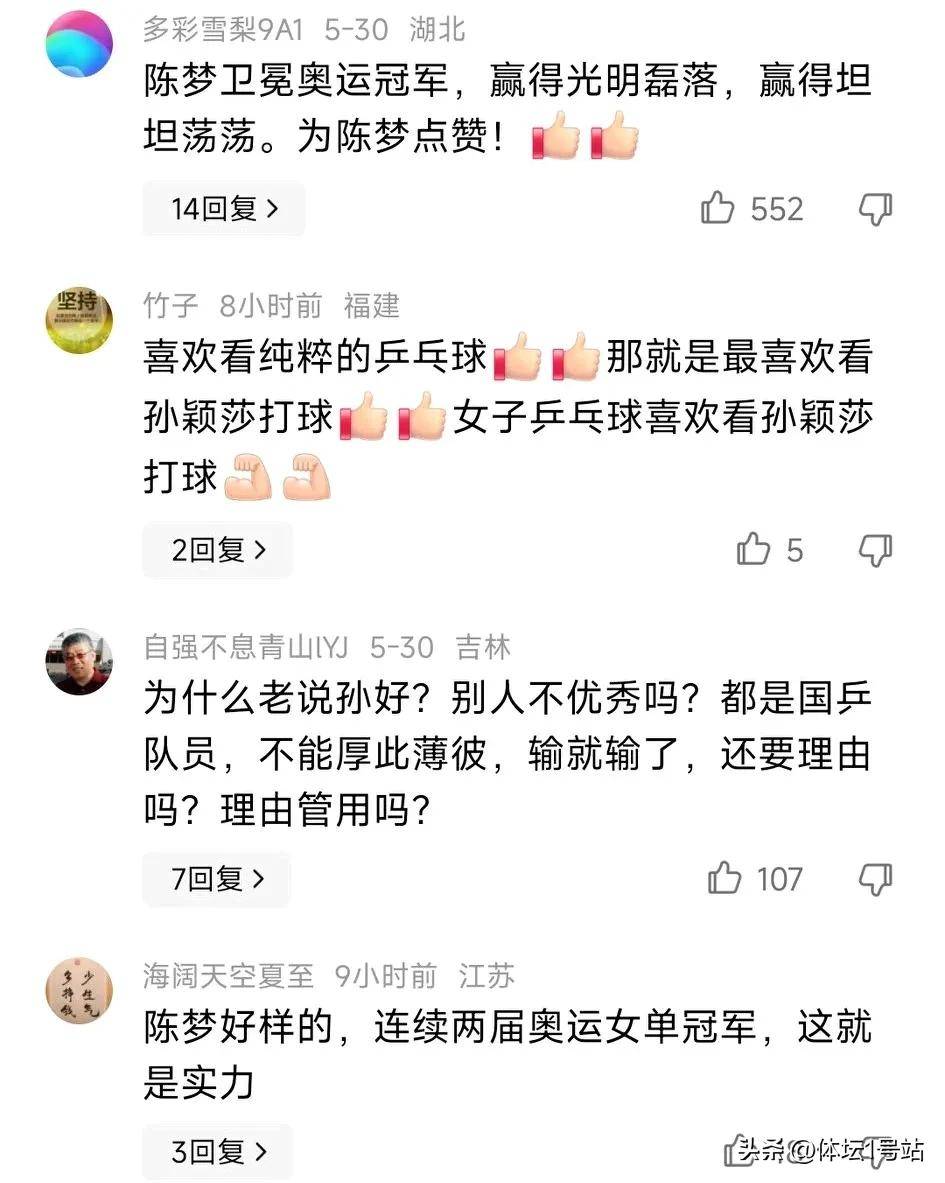Viewport: 945px width, 1183px height.
Task: Open 海阔天空夏至's profile avatar
Action: click(x=80, y=990)
